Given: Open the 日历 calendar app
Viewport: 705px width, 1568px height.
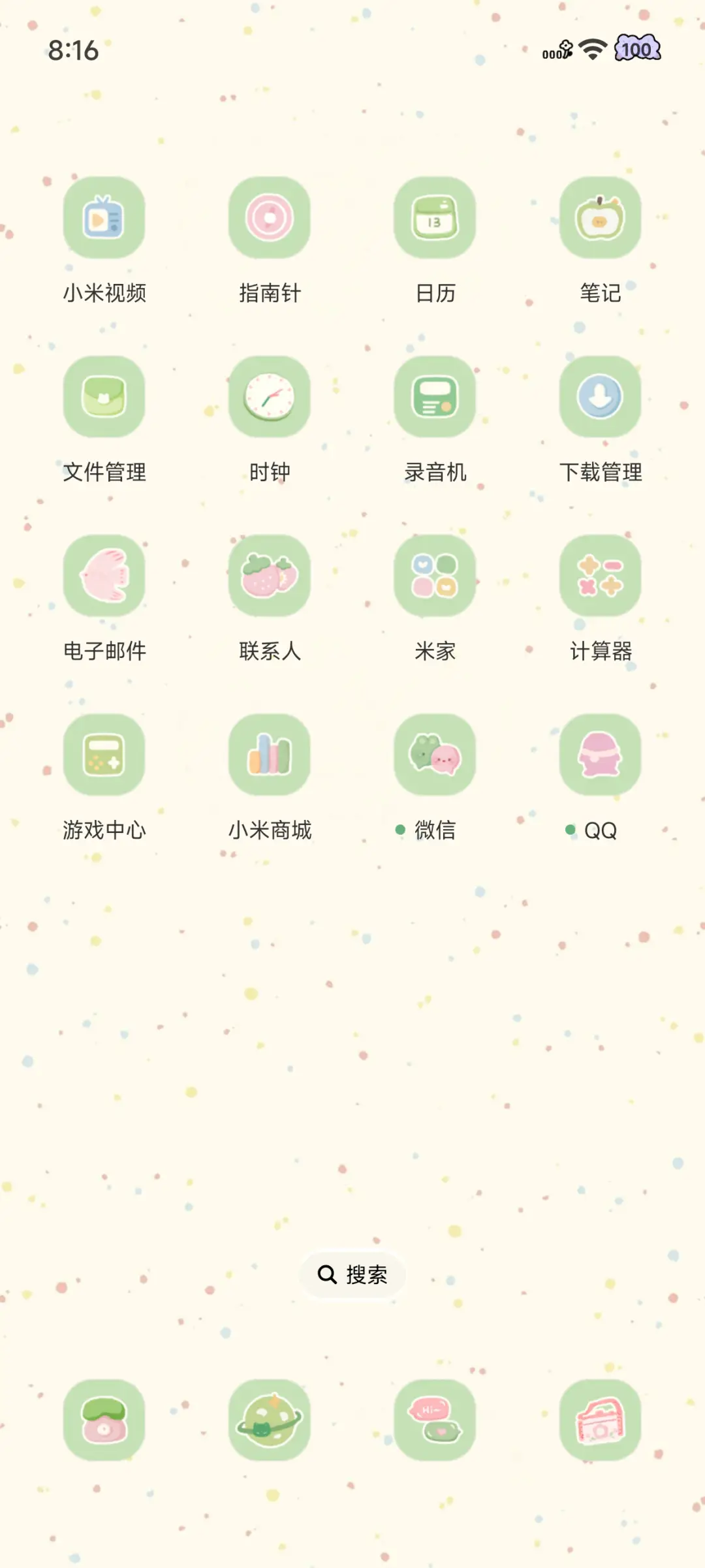Looking at the screenshot, I should tap(435, 219).
